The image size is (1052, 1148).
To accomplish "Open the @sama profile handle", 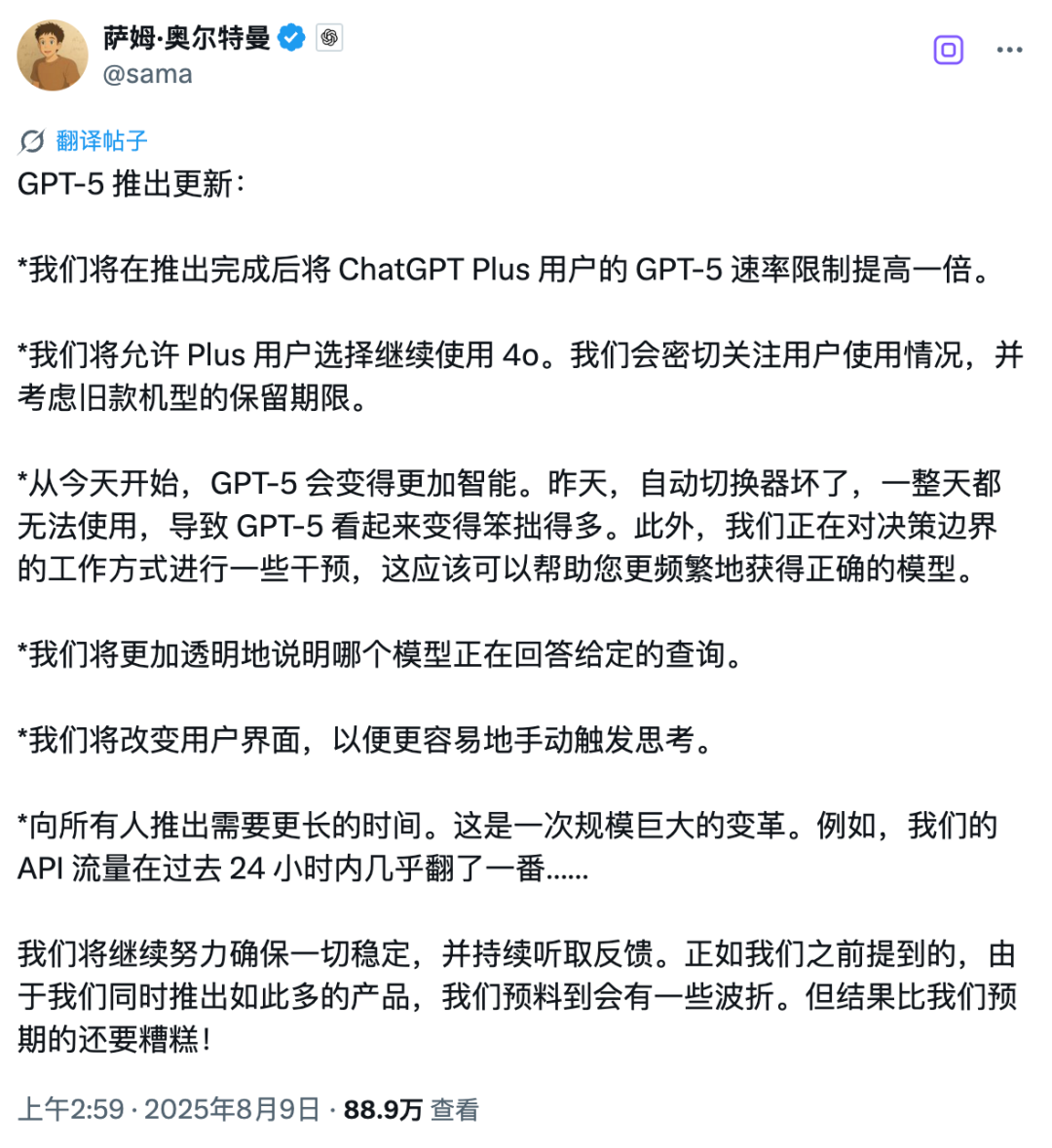I will 147,75.
